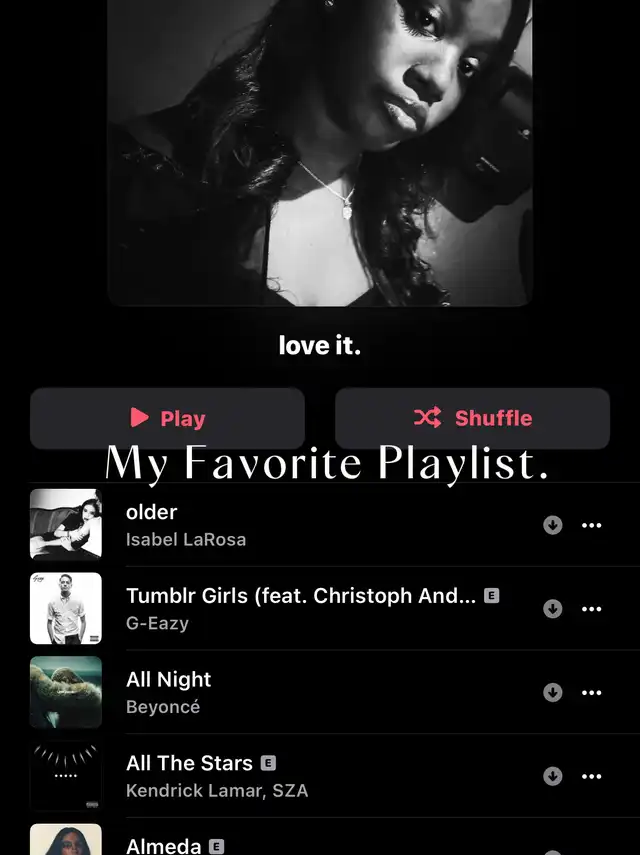The image size is (640, 855).
Task: Start playing the playlist
Action: pyautogui.click(x=167, y=418)
